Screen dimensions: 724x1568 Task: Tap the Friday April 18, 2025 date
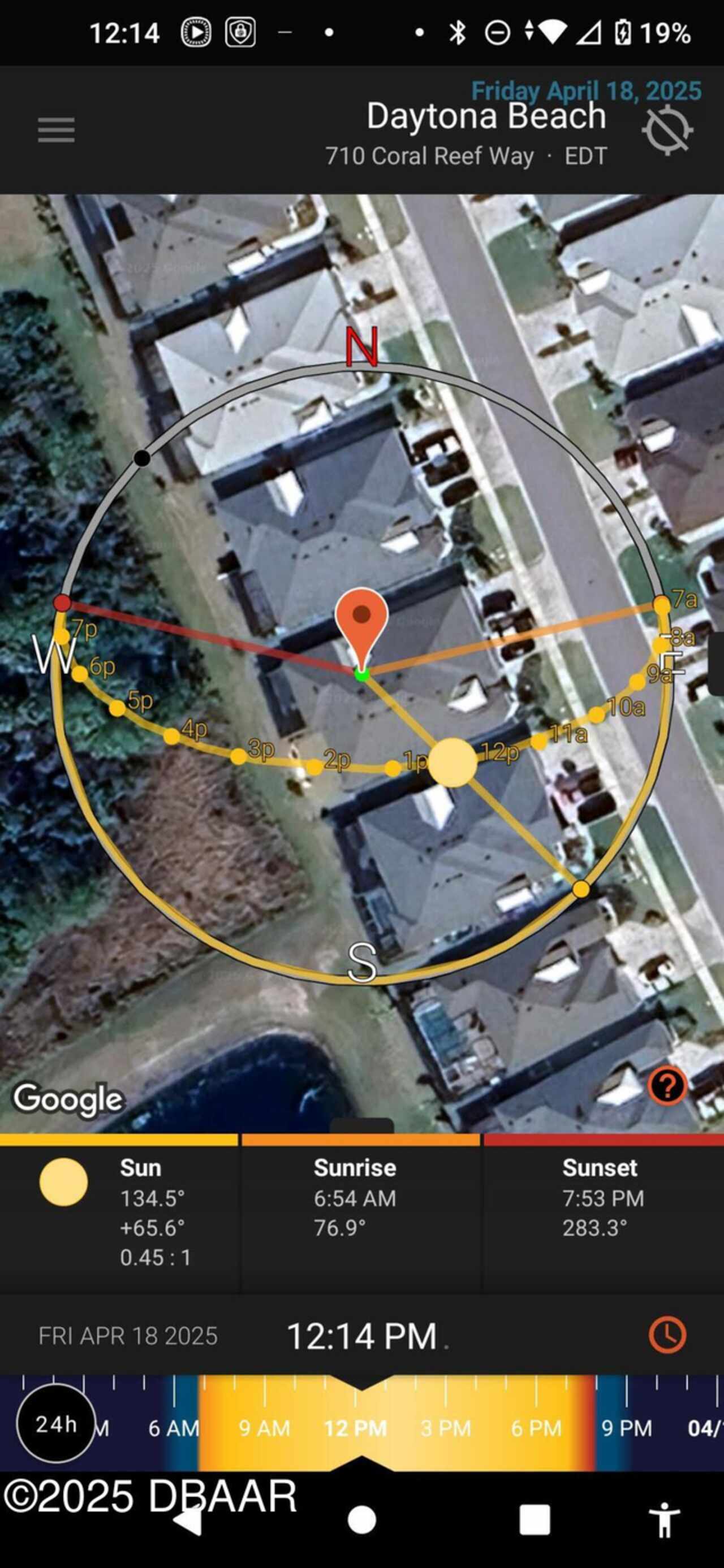[586, 90]
